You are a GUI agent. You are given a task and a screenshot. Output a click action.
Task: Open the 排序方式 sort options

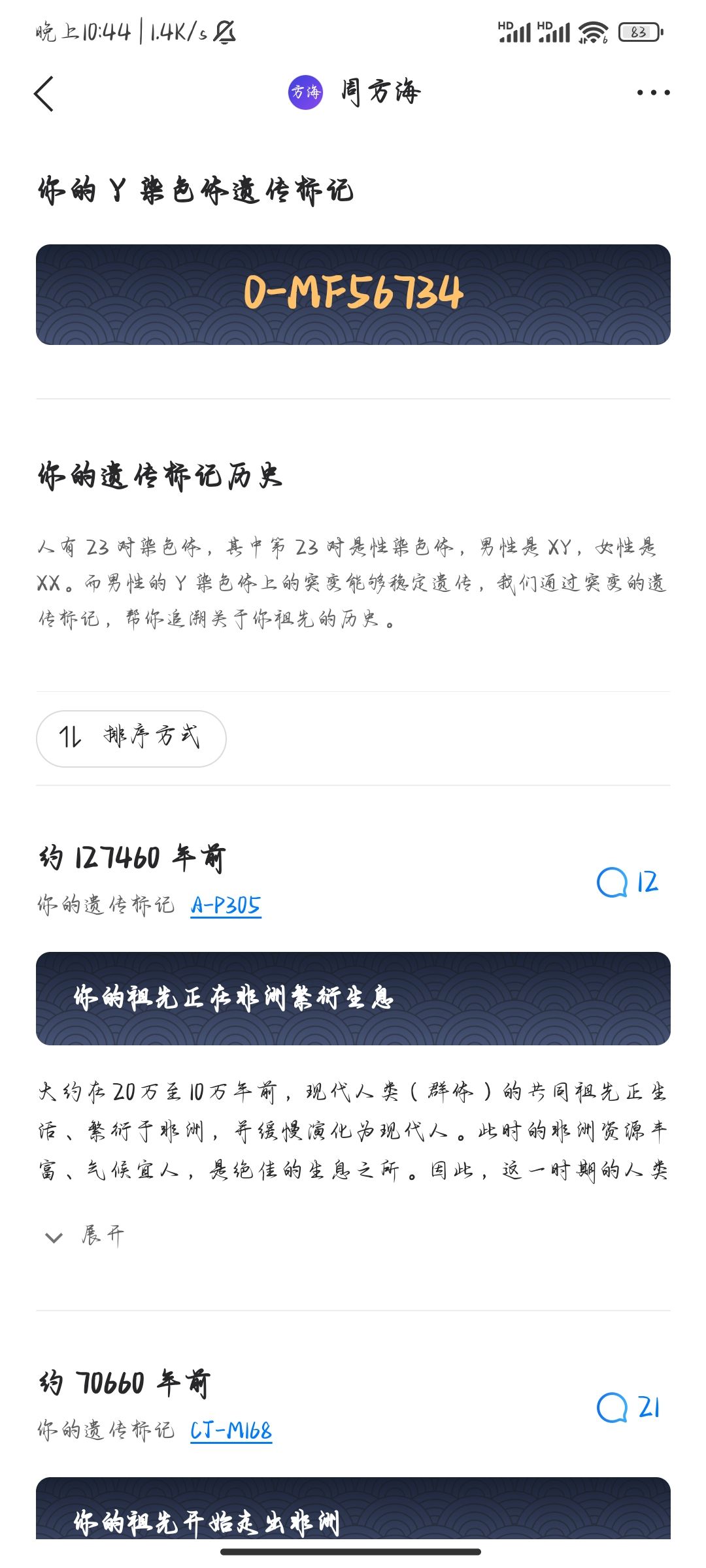(131, 738)
